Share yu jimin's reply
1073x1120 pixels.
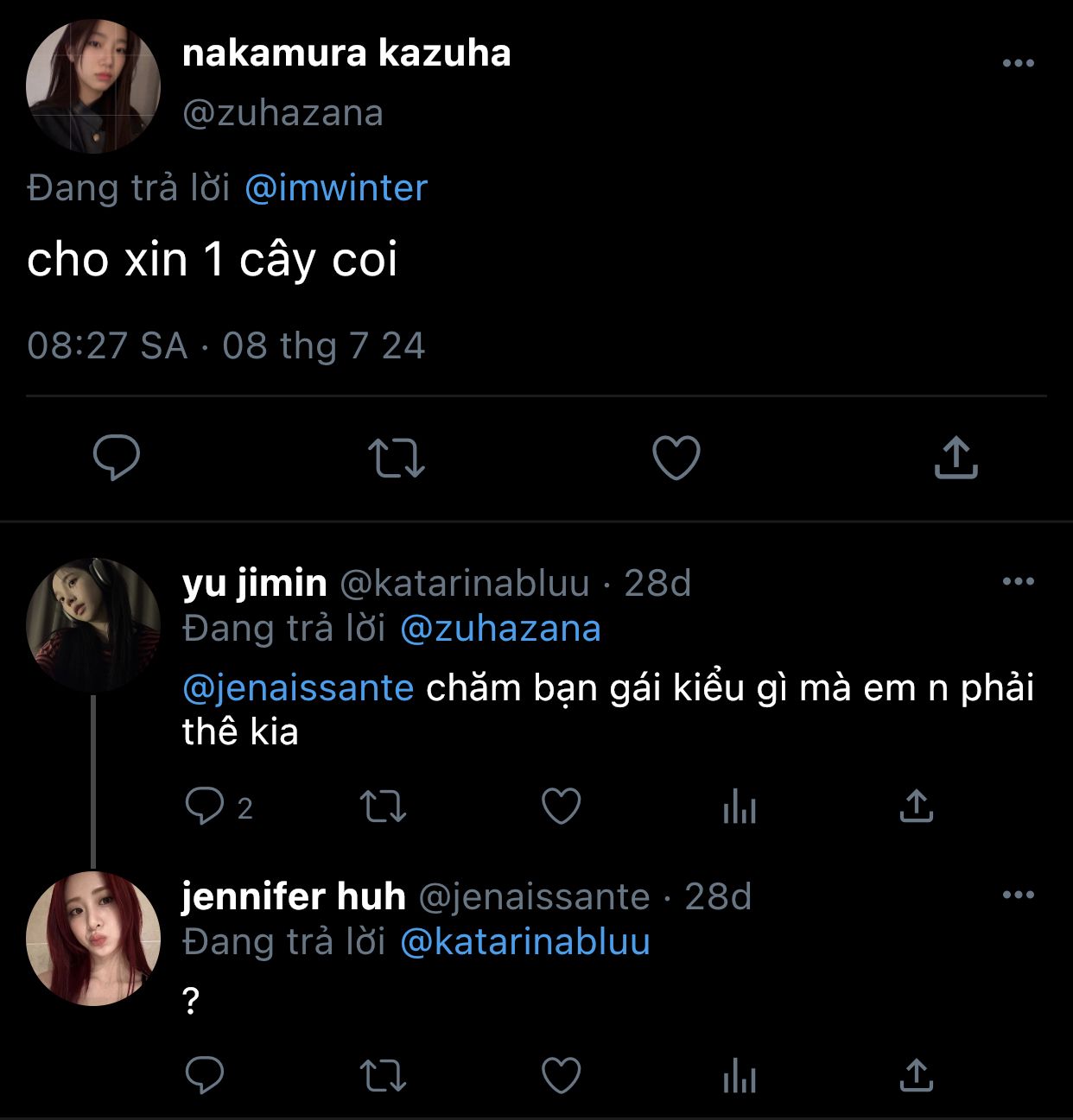pos(916,807)
